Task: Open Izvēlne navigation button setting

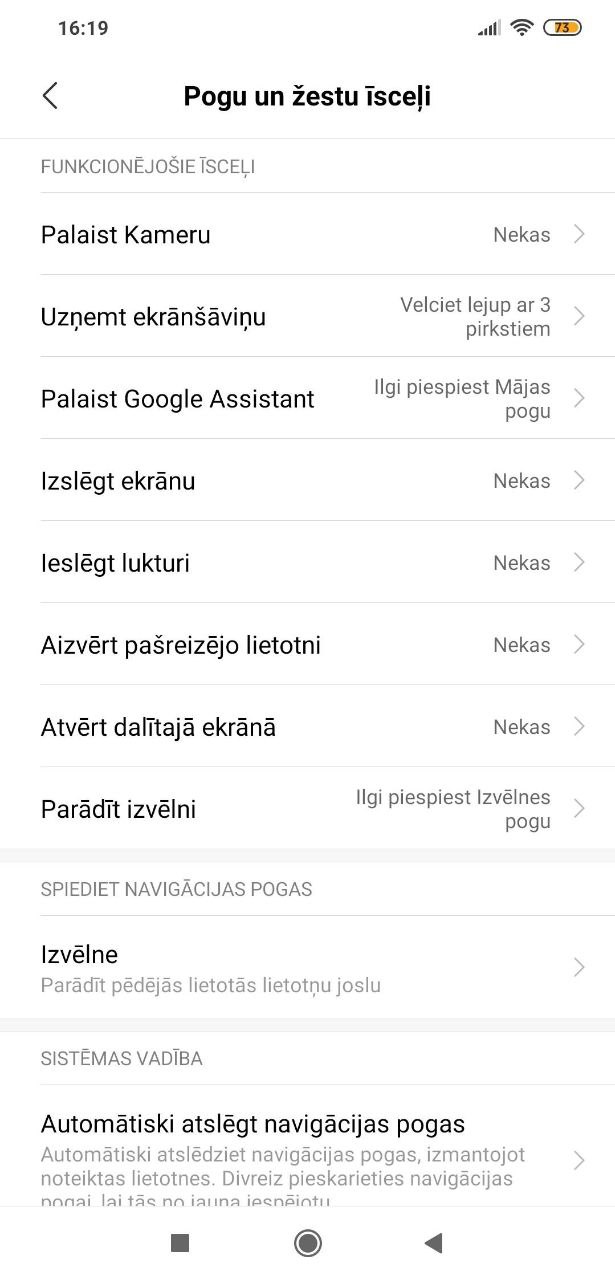Action: click(307, 968)
